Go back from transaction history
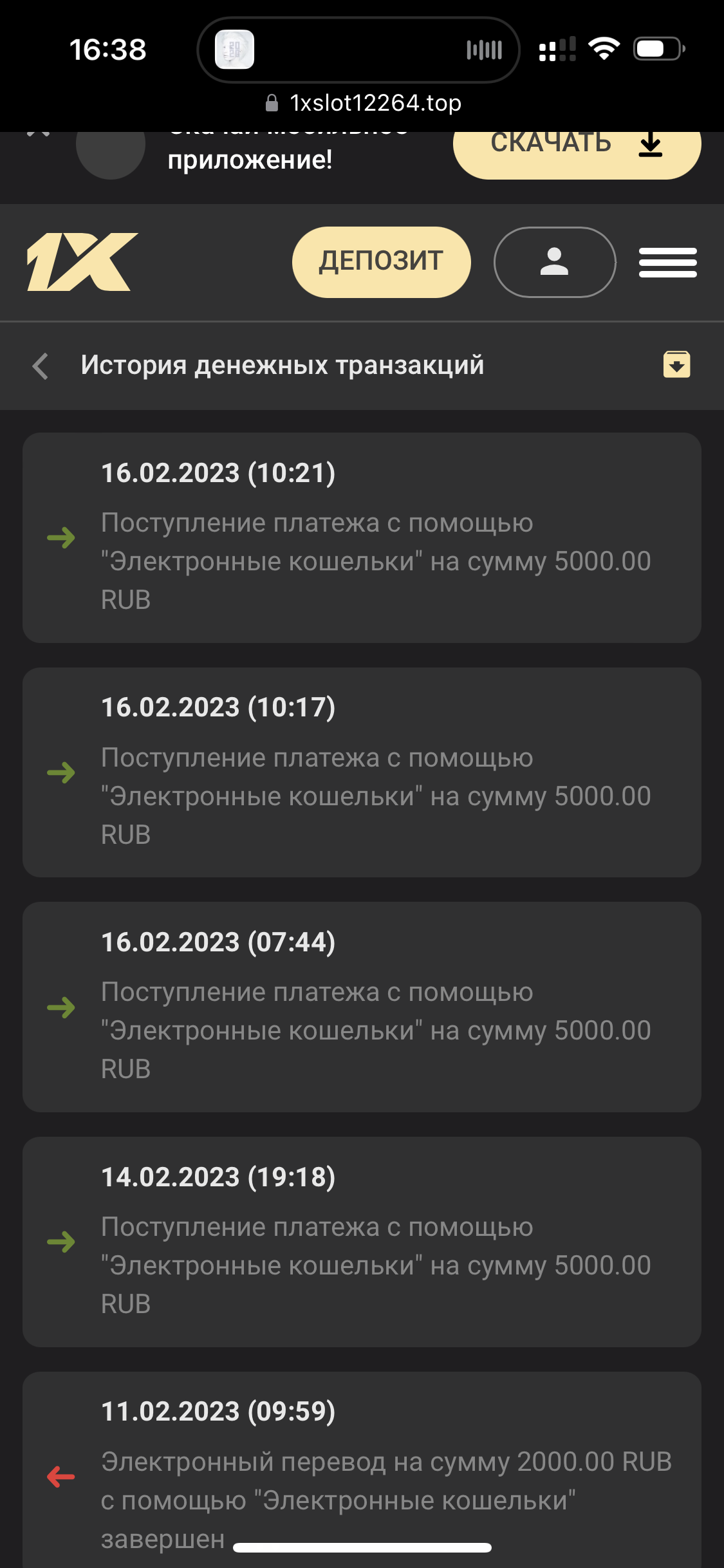724x1568 pixels. pos(41,366)
